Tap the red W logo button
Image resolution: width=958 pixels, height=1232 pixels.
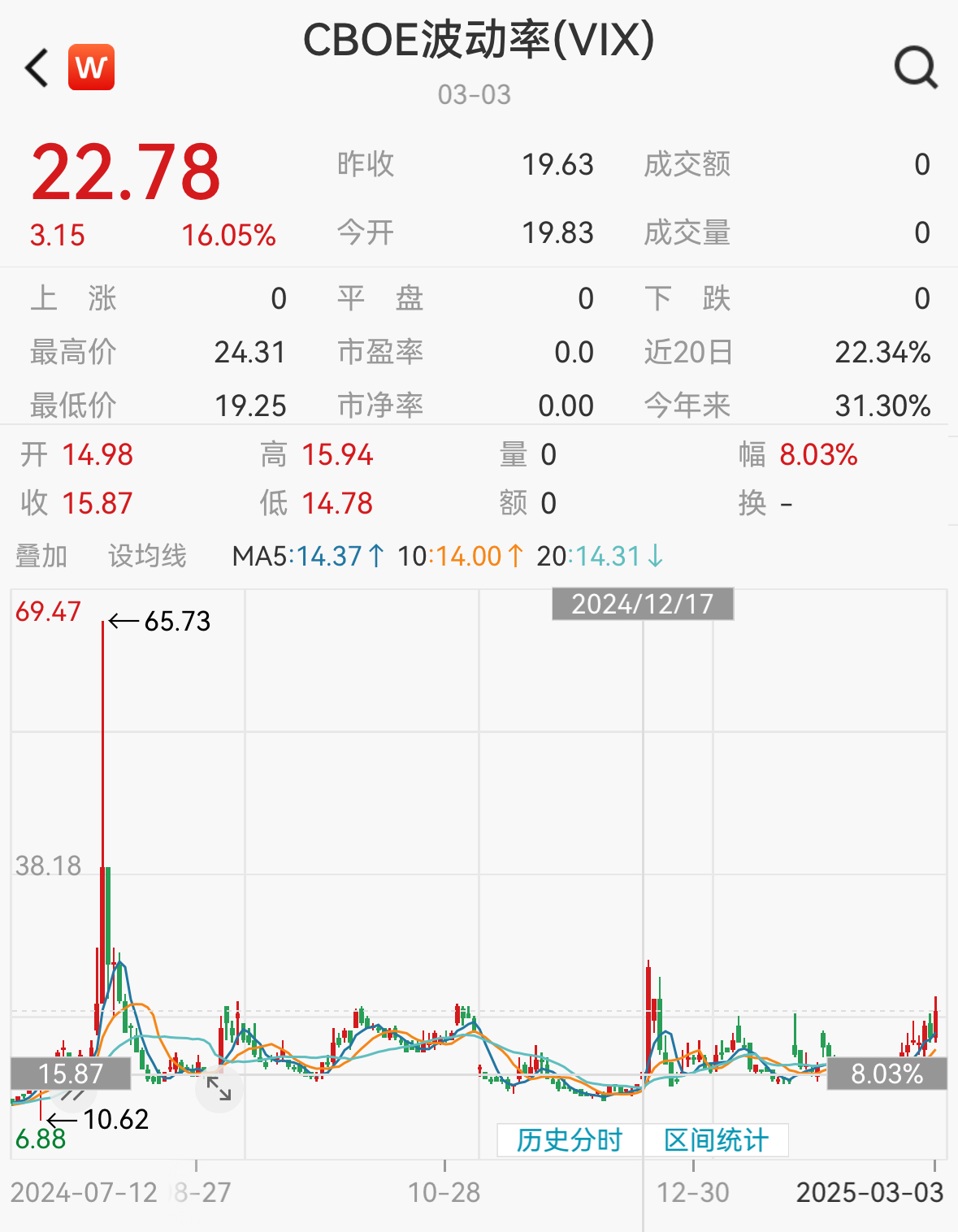tap(91, 67)
